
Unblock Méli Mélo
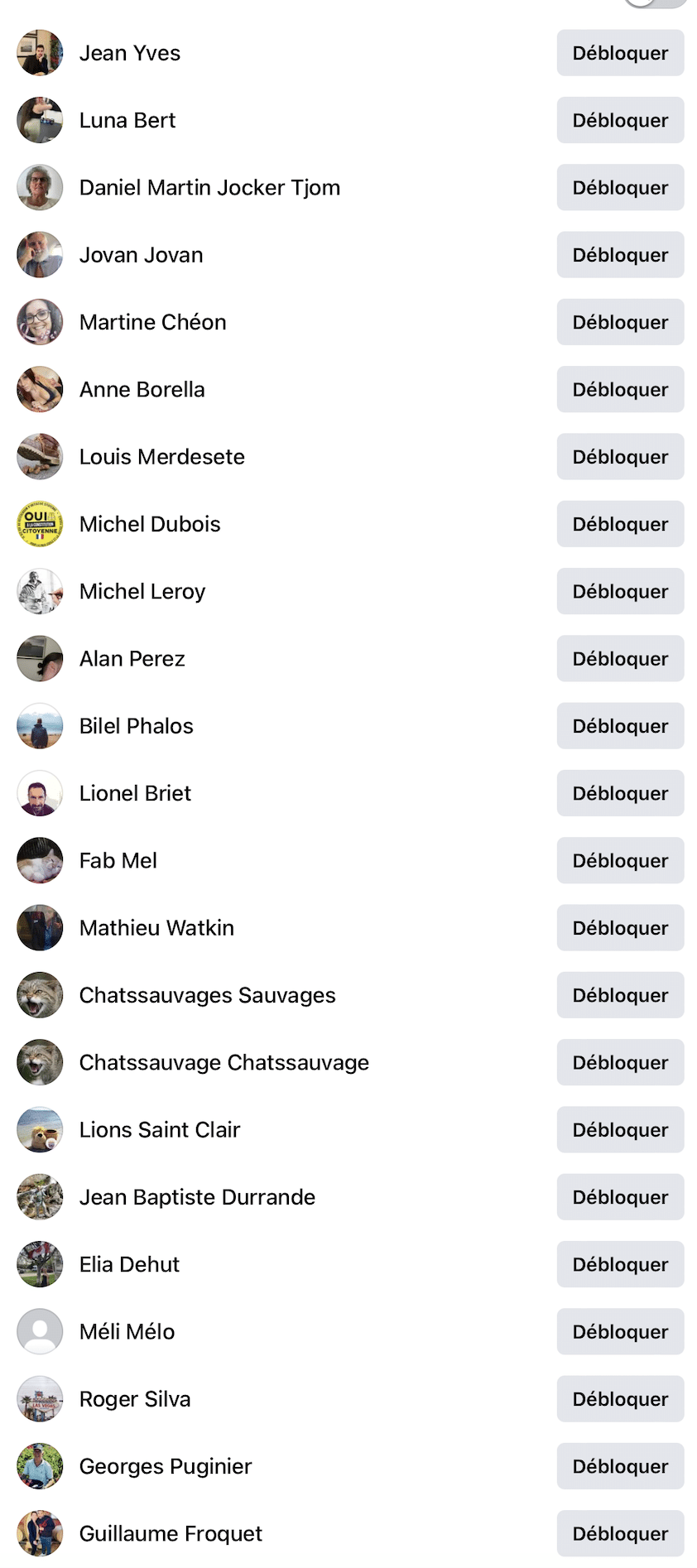(620, 1331)
